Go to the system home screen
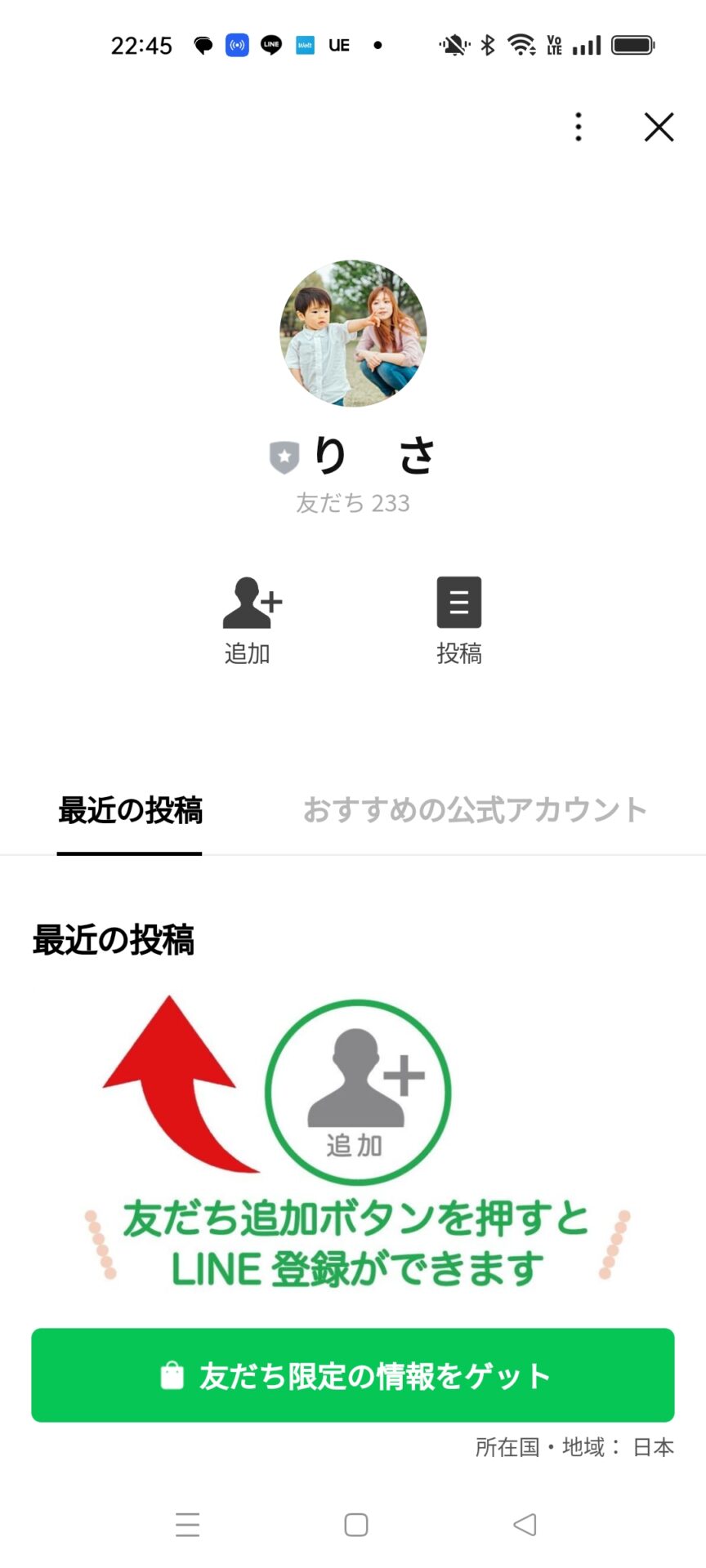 [x=355, y=1525]
